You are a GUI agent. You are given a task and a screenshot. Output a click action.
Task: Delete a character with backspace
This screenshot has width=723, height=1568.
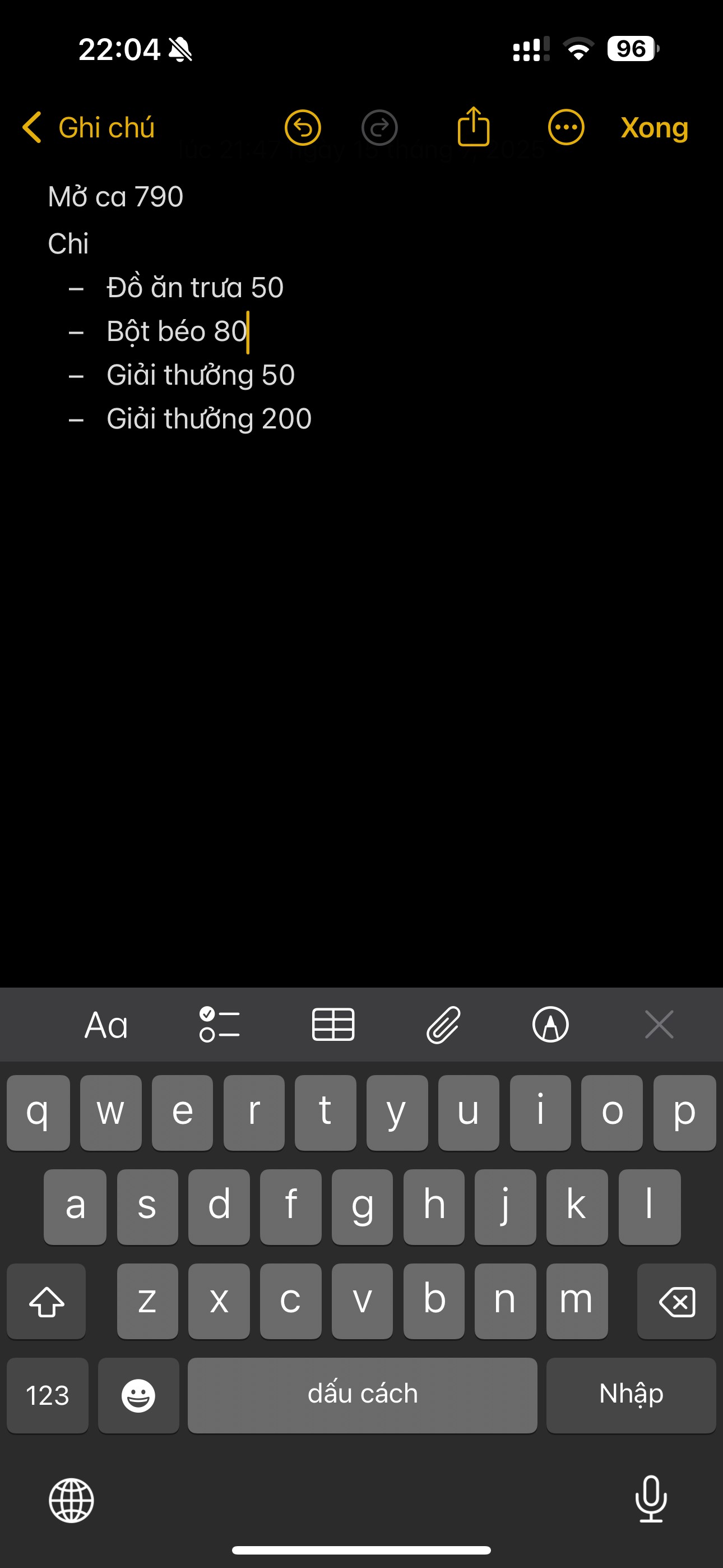676,1302
